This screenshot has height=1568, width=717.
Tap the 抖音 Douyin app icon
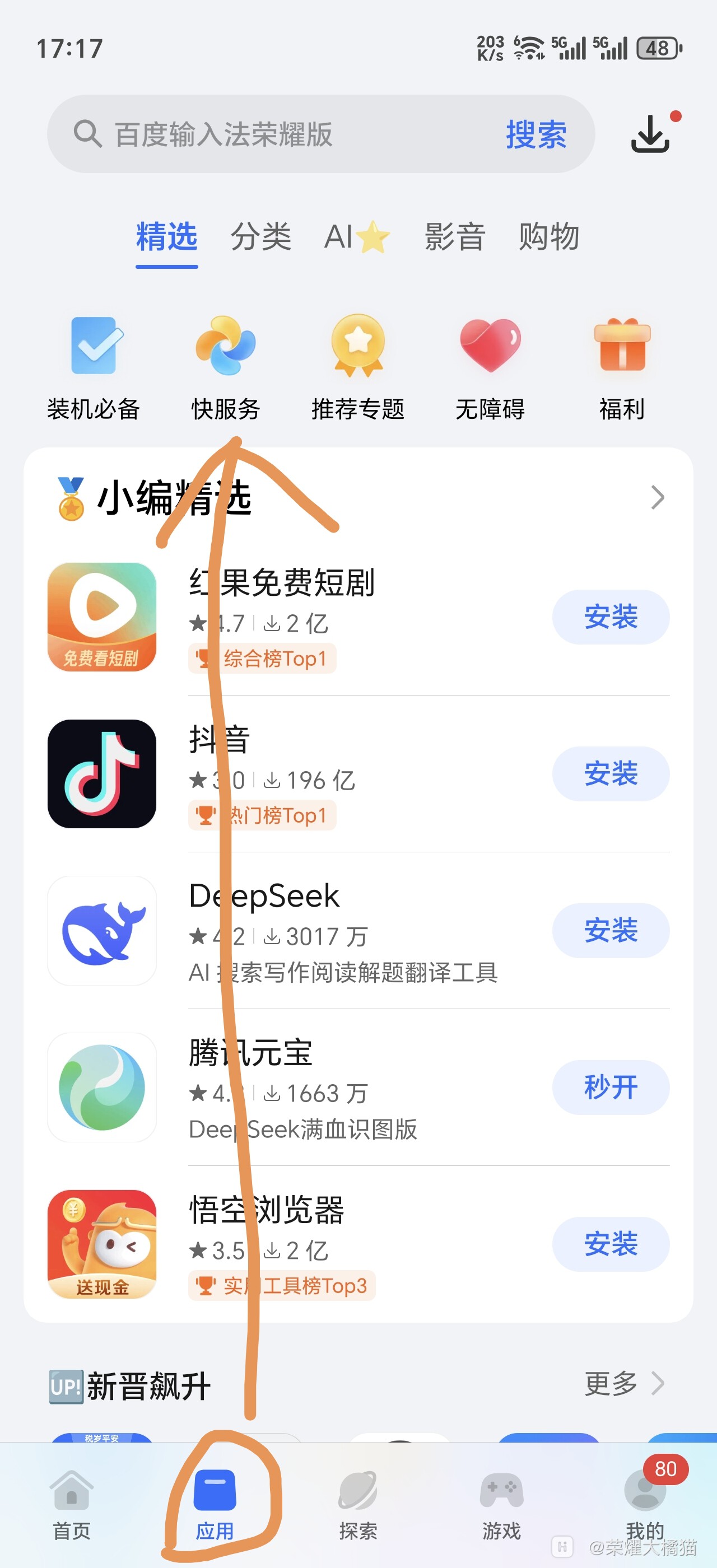103,774
